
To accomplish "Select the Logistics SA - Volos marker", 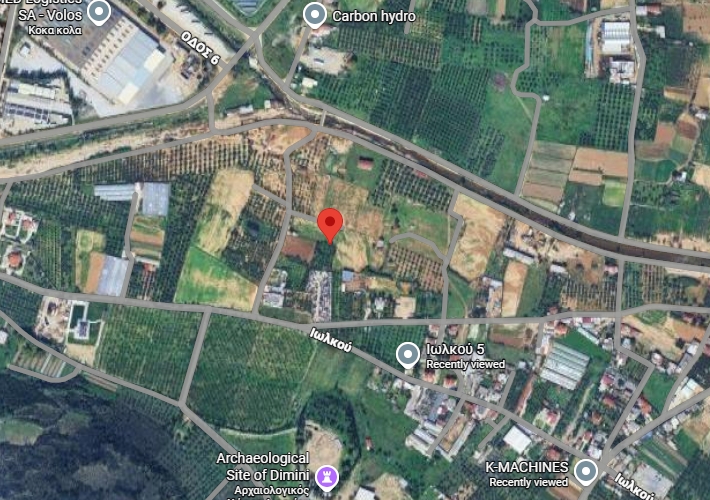I will click(x=99, y=12).
